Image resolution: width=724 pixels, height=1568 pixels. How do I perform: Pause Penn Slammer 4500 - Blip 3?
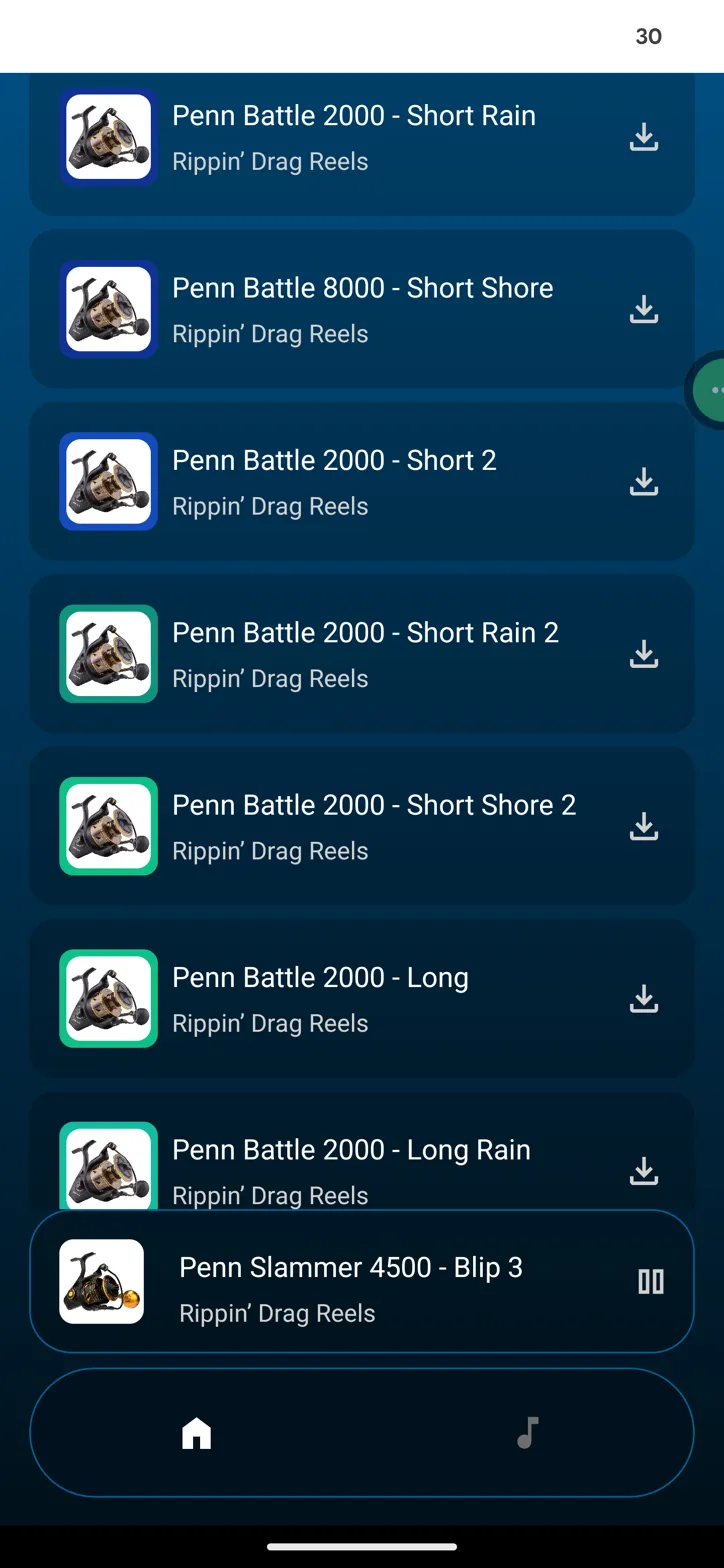[651, 1282]
